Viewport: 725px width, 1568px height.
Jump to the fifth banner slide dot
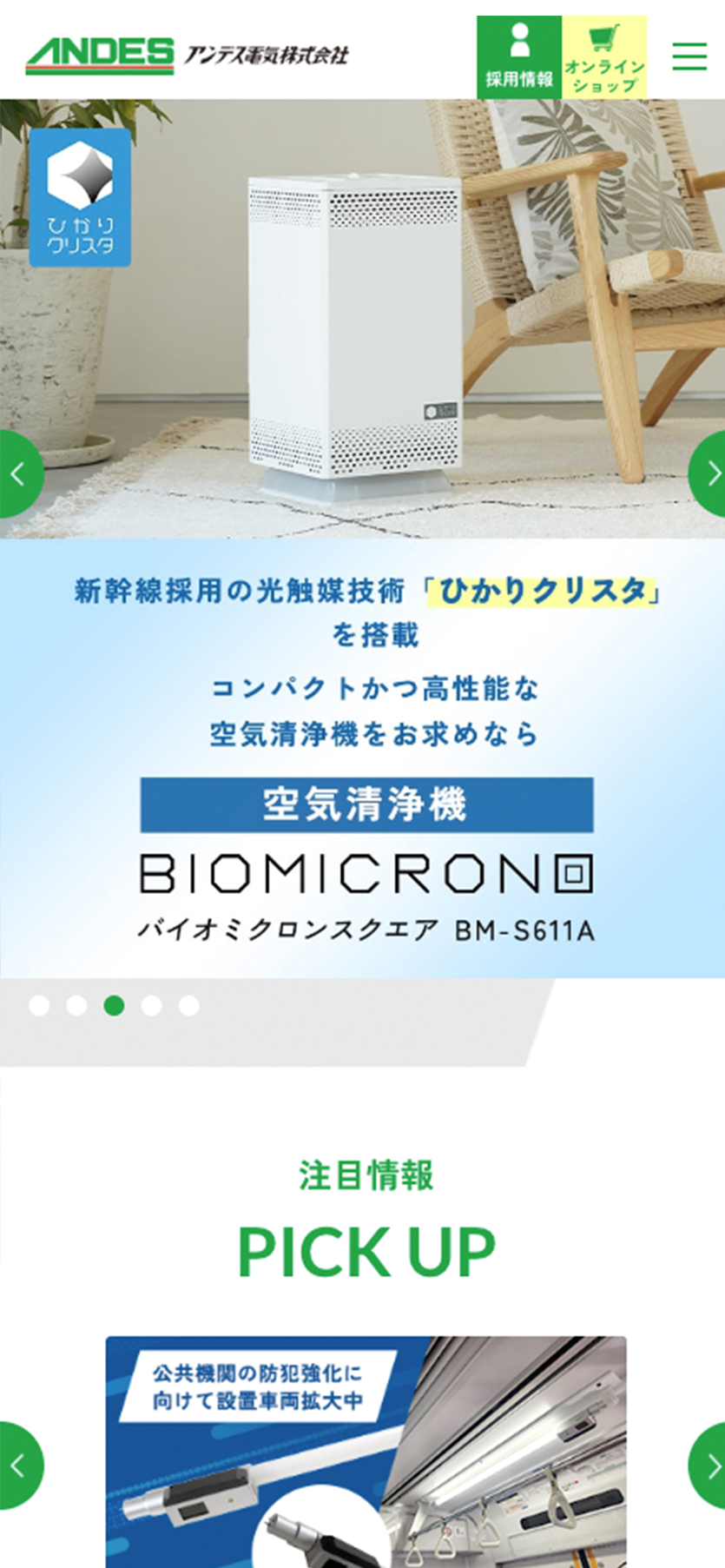188,1005
